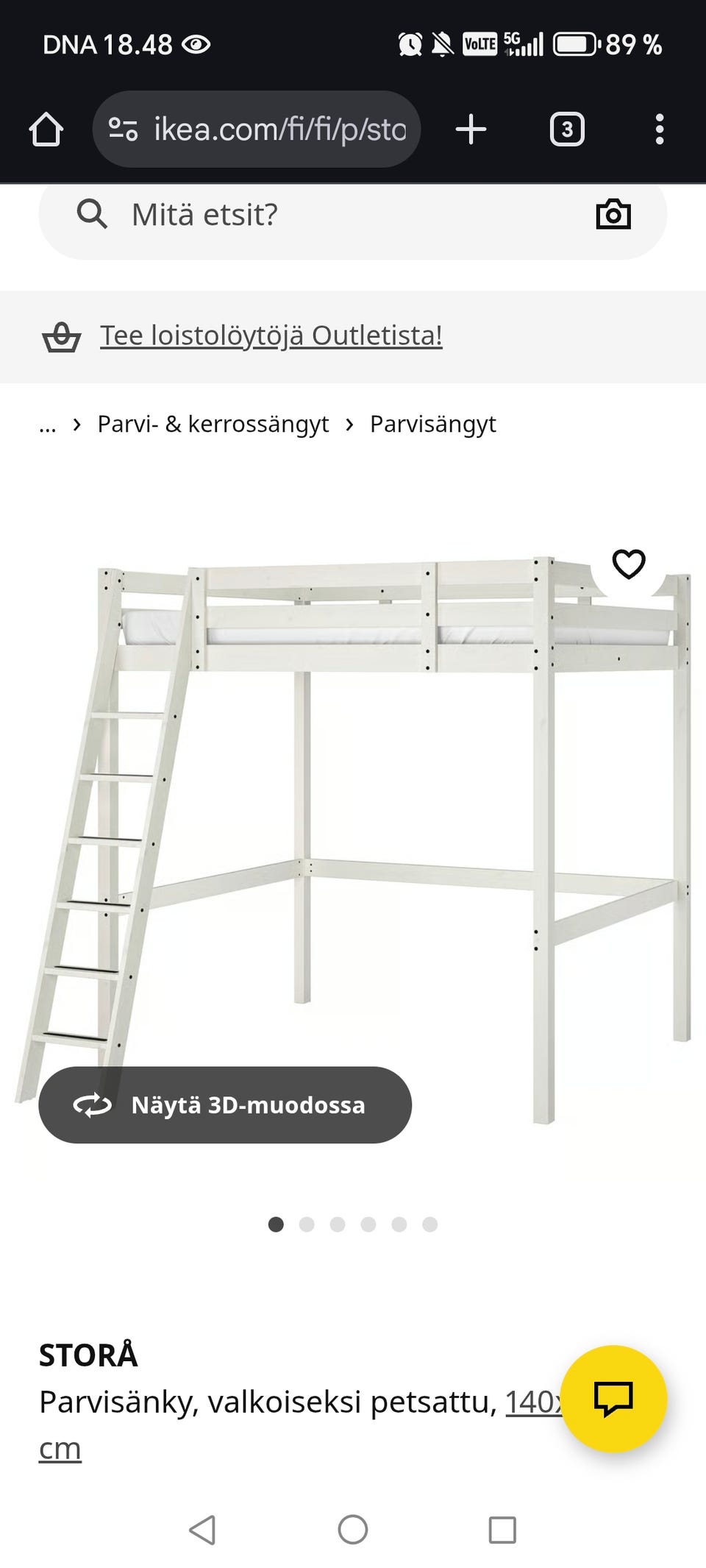Select the third carousel dot

pyautogui.click(x=338, y=1224)
